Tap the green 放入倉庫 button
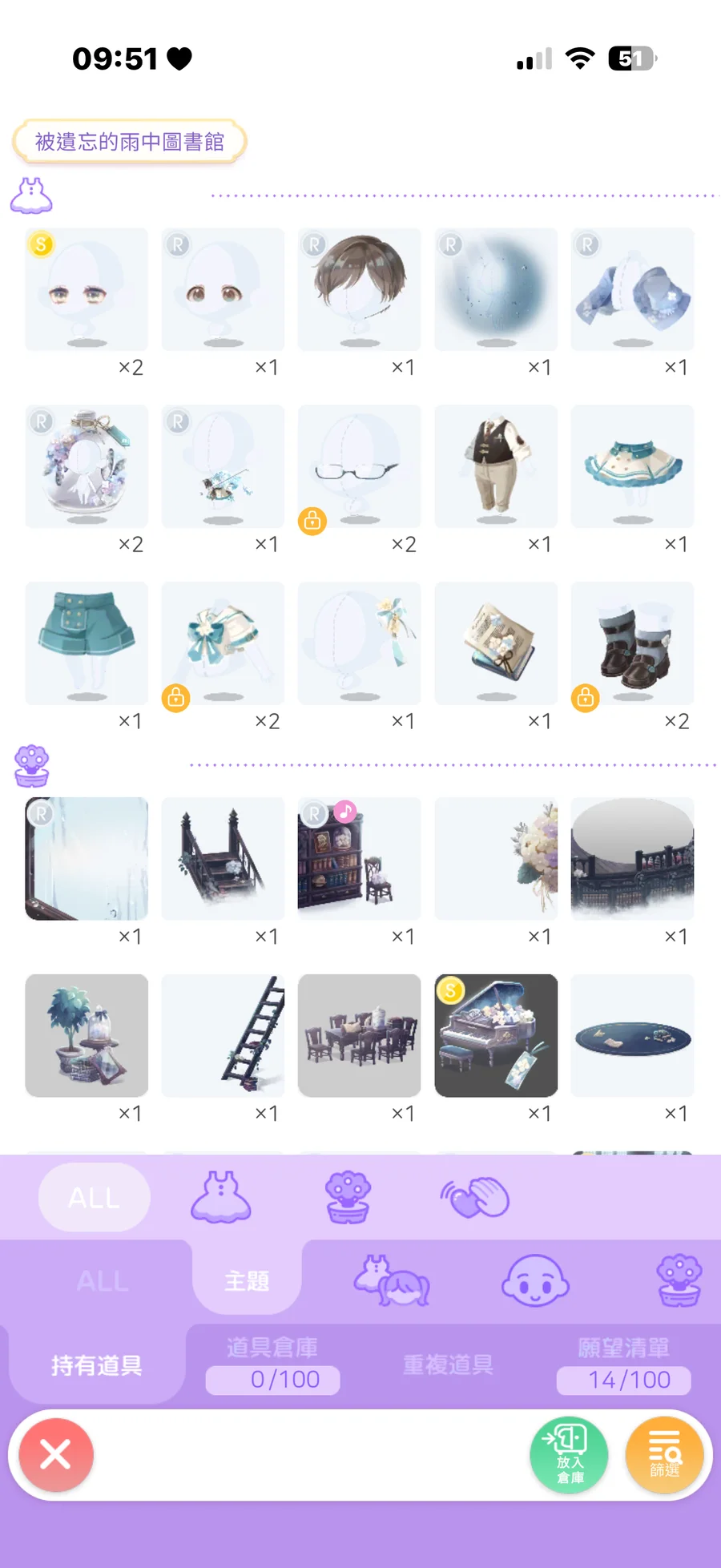721x1568 pixels. (569, 1454)
